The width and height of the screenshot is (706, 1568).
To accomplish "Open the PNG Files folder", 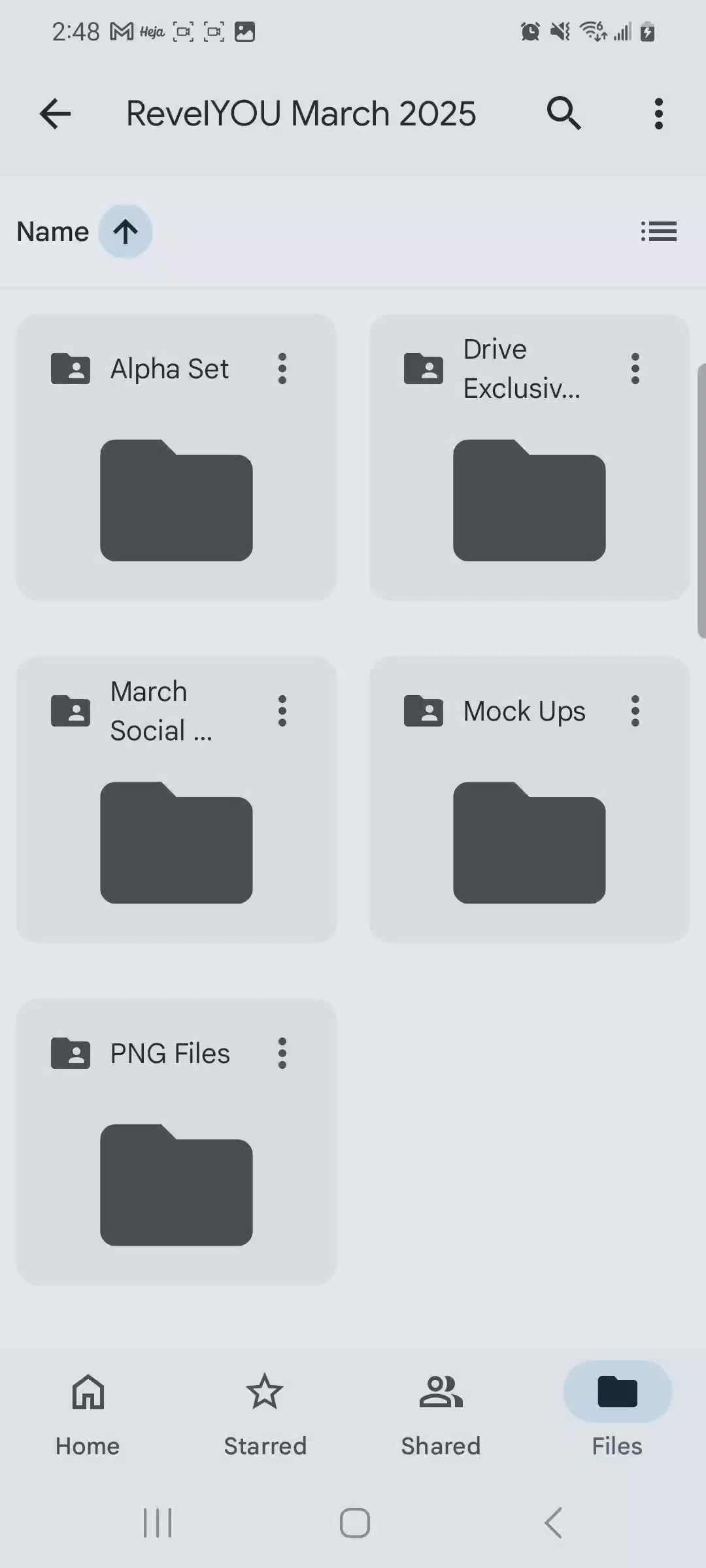I will coord(176,1184).
